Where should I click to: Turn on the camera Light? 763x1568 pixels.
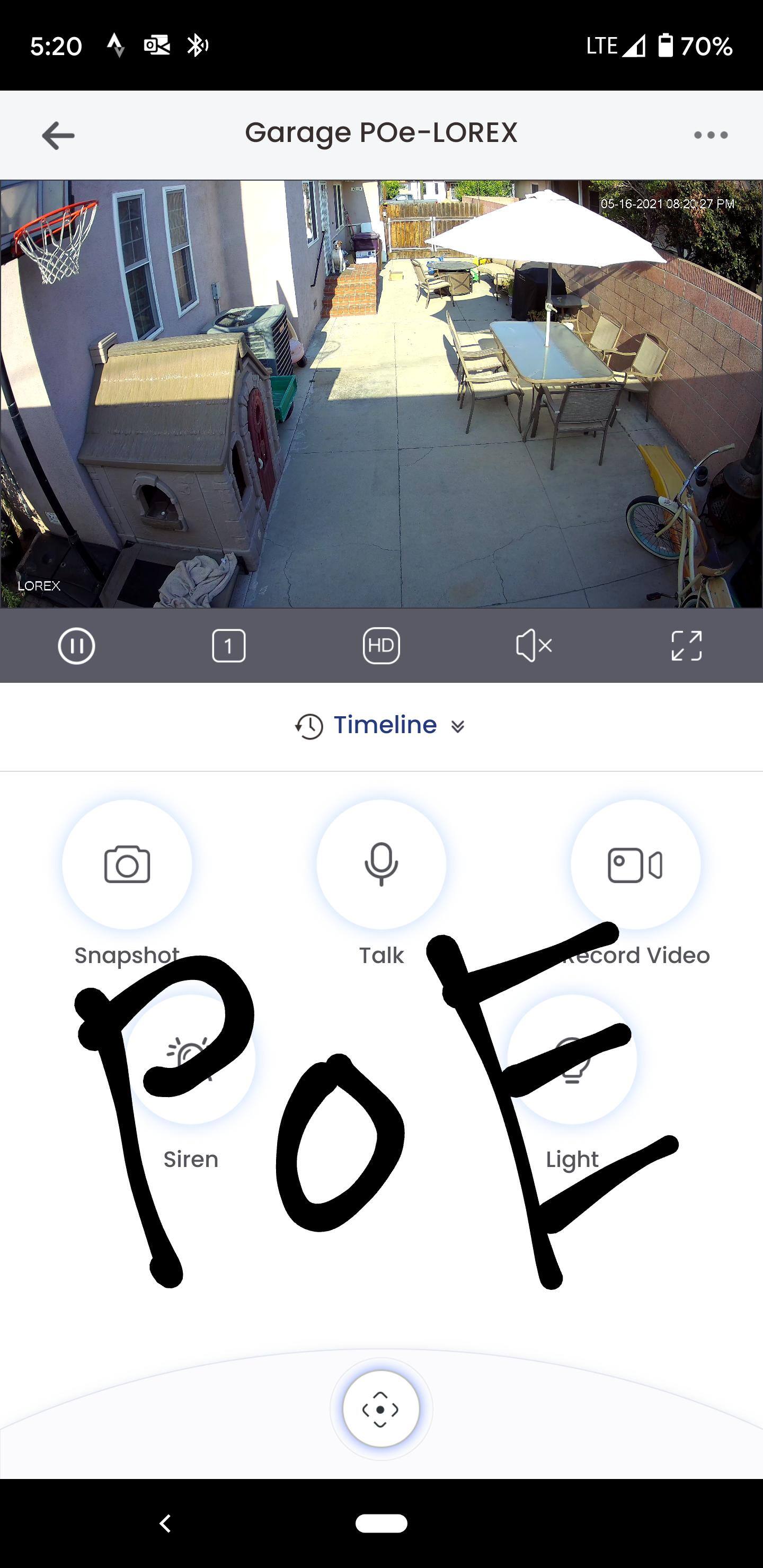tap(572, 1059)
